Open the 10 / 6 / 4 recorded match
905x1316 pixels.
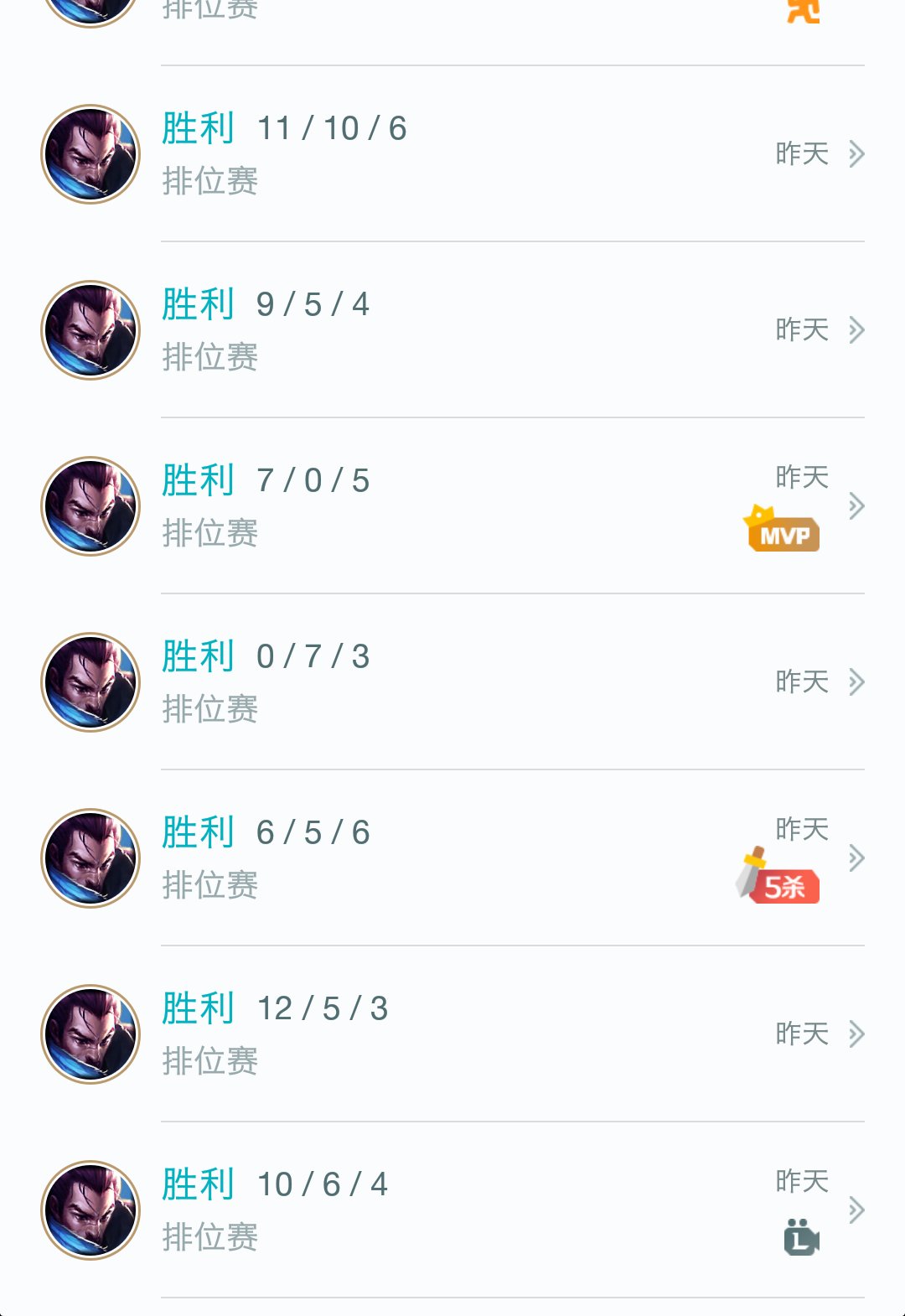[452, 1210]
